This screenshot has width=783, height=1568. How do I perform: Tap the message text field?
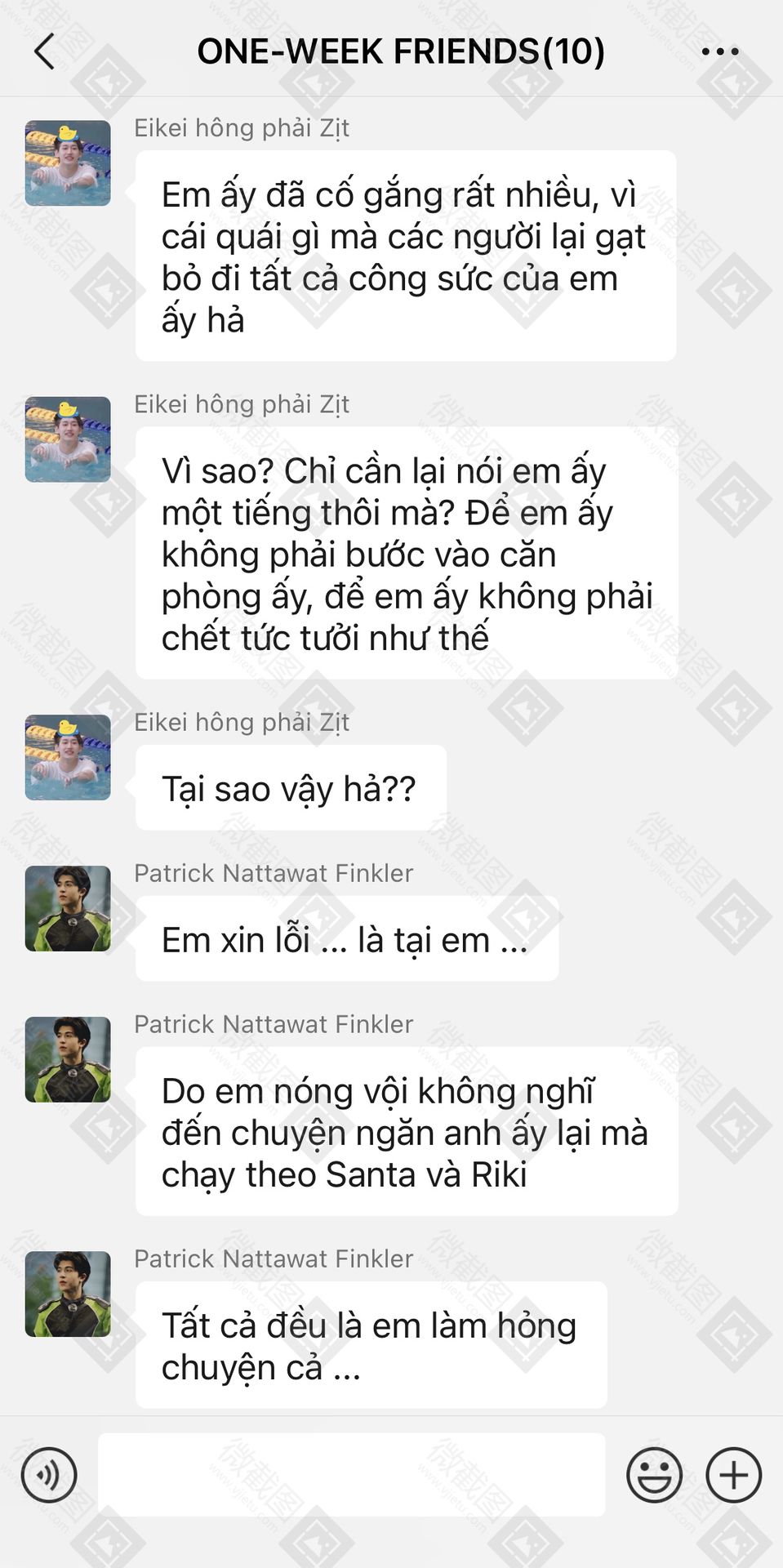352,1474
